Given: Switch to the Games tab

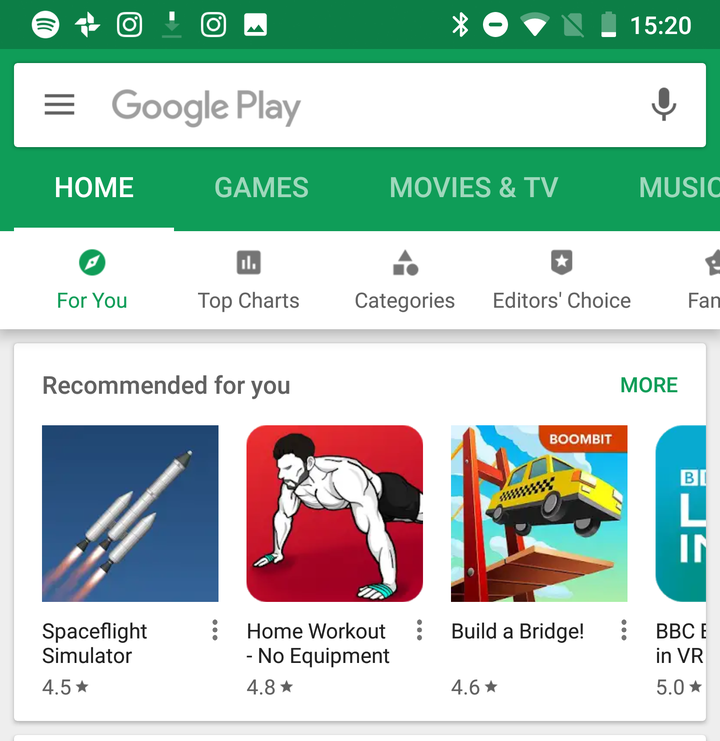Looking at the screenshot, I should (261, 188).
